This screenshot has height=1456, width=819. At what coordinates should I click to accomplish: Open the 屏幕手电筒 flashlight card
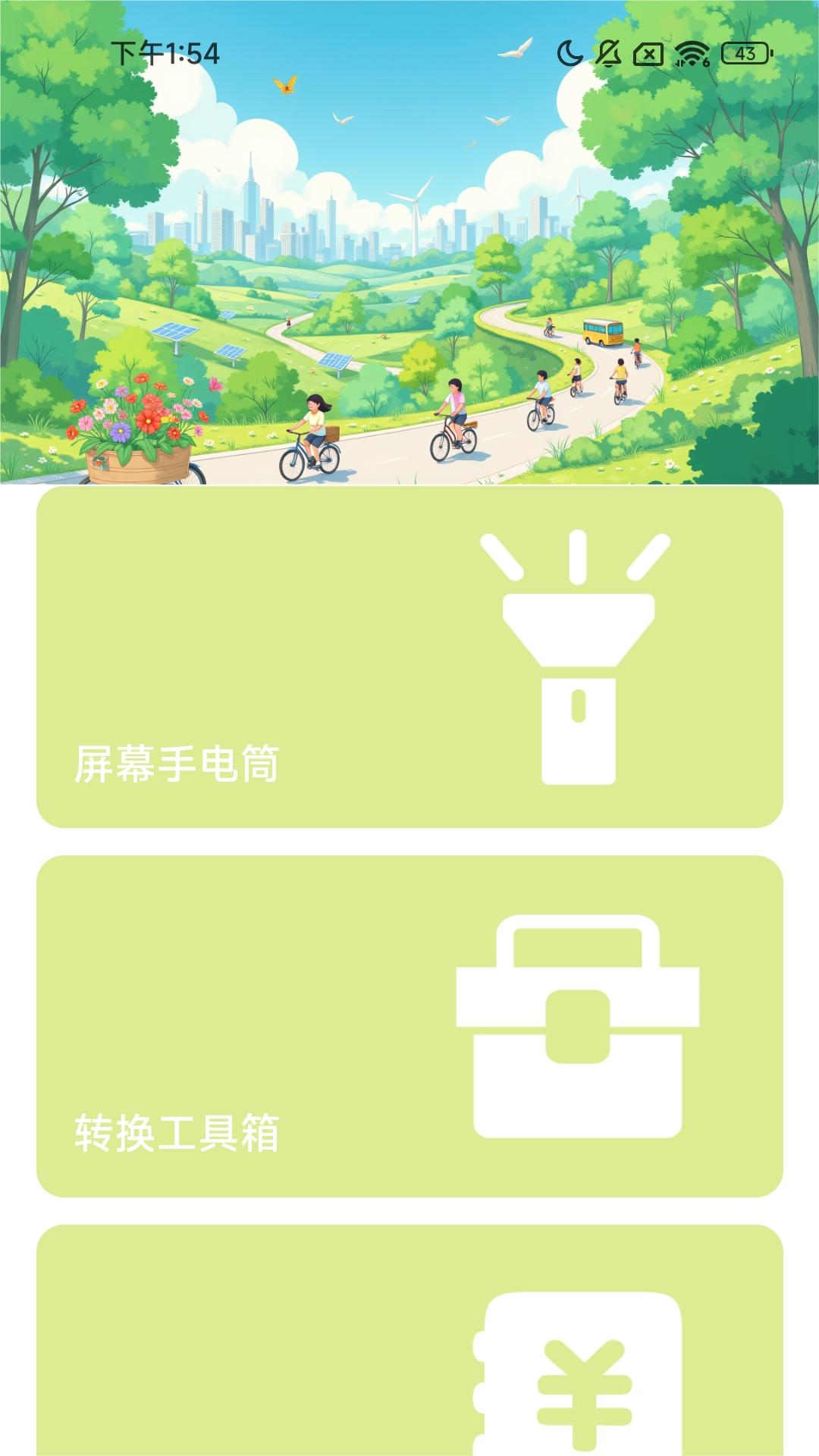[409, 658]
